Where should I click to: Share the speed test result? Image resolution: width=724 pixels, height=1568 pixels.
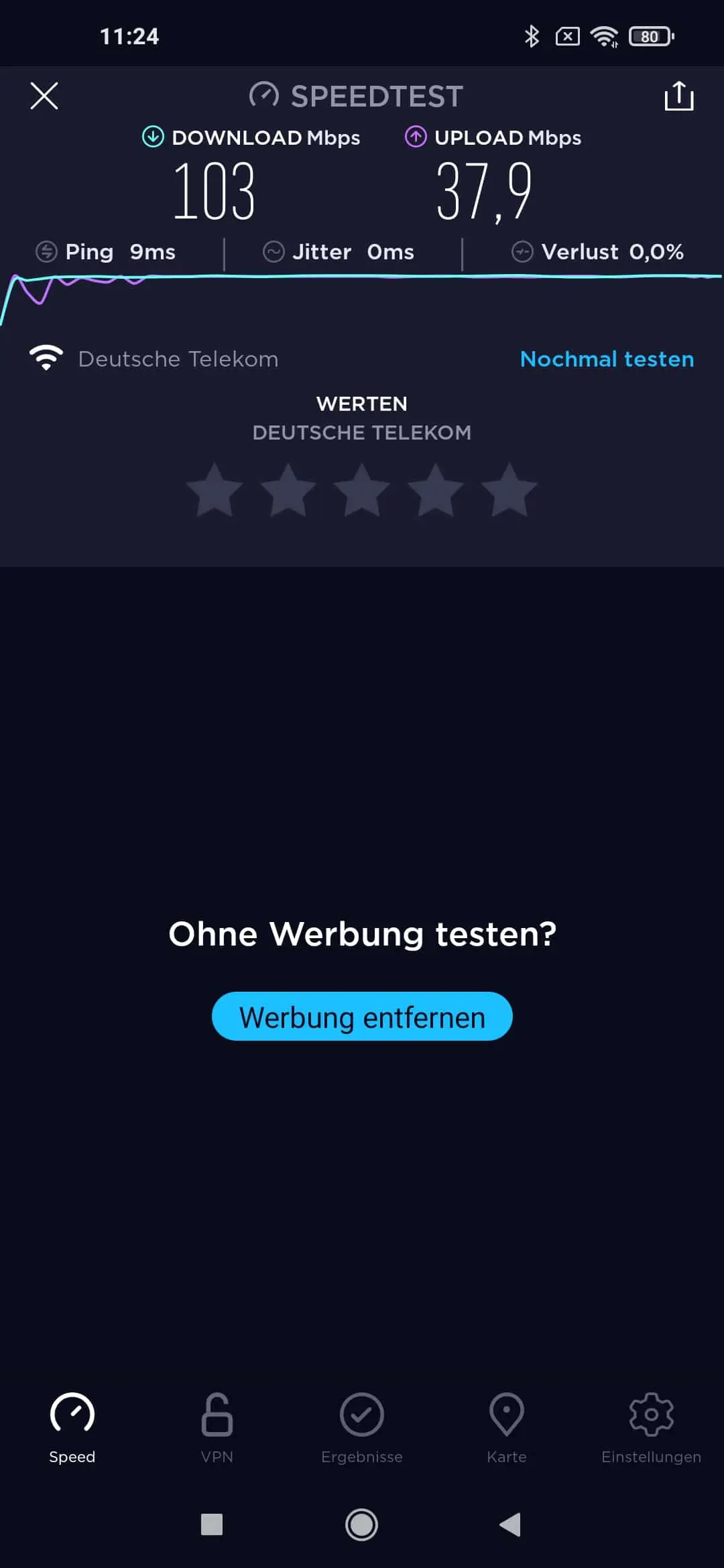point(678,96)
